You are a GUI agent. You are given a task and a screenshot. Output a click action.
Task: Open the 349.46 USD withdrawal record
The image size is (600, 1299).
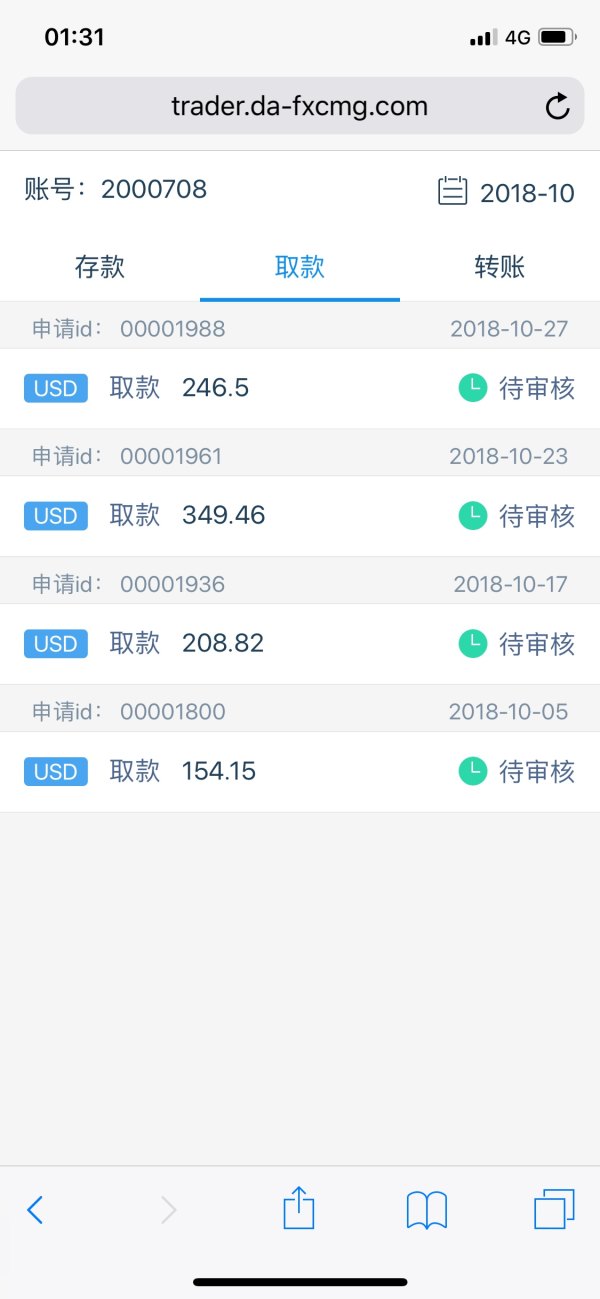tap(300, 516)
